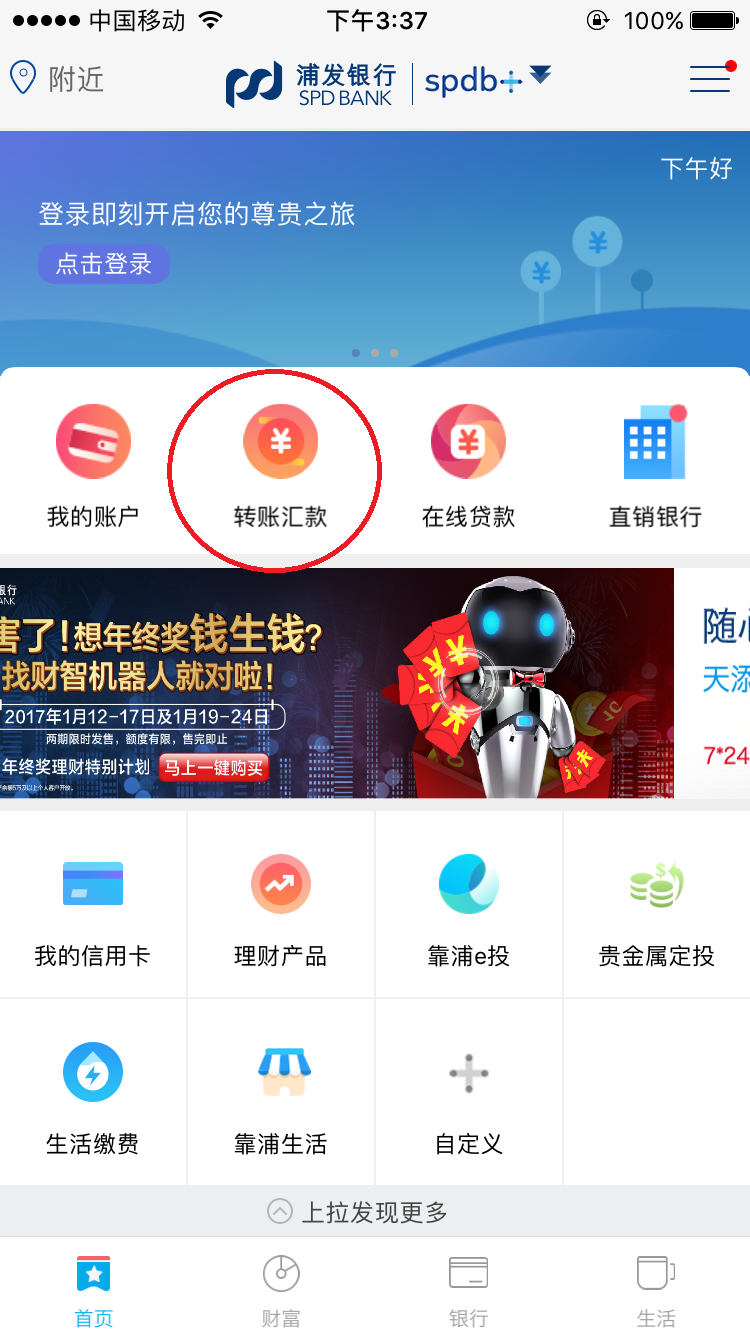Open 生活缴费 bill payment tile
The height and width of the screenshot is (1334, 750).
(x=93, y=1092)
